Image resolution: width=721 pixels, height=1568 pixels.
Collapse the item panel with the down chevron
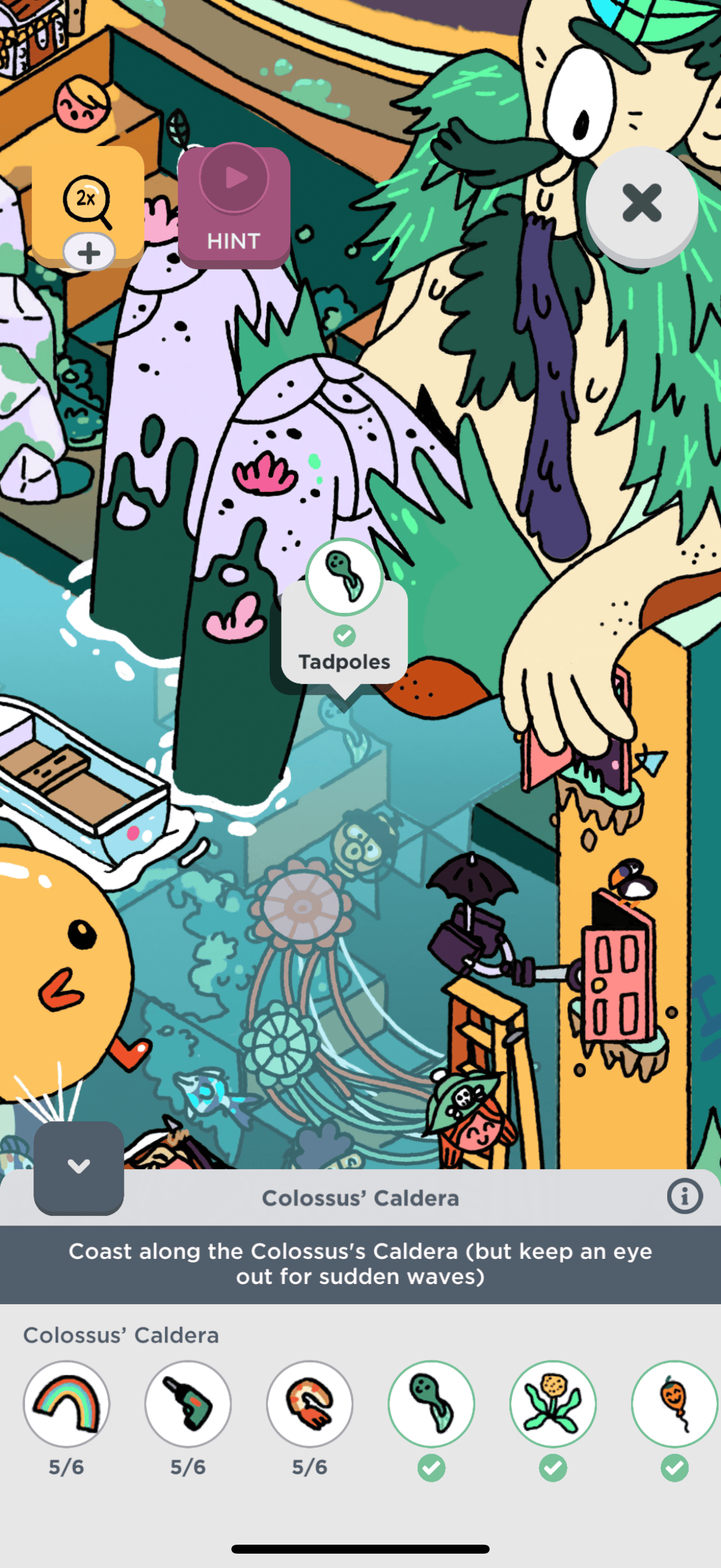78,1167
